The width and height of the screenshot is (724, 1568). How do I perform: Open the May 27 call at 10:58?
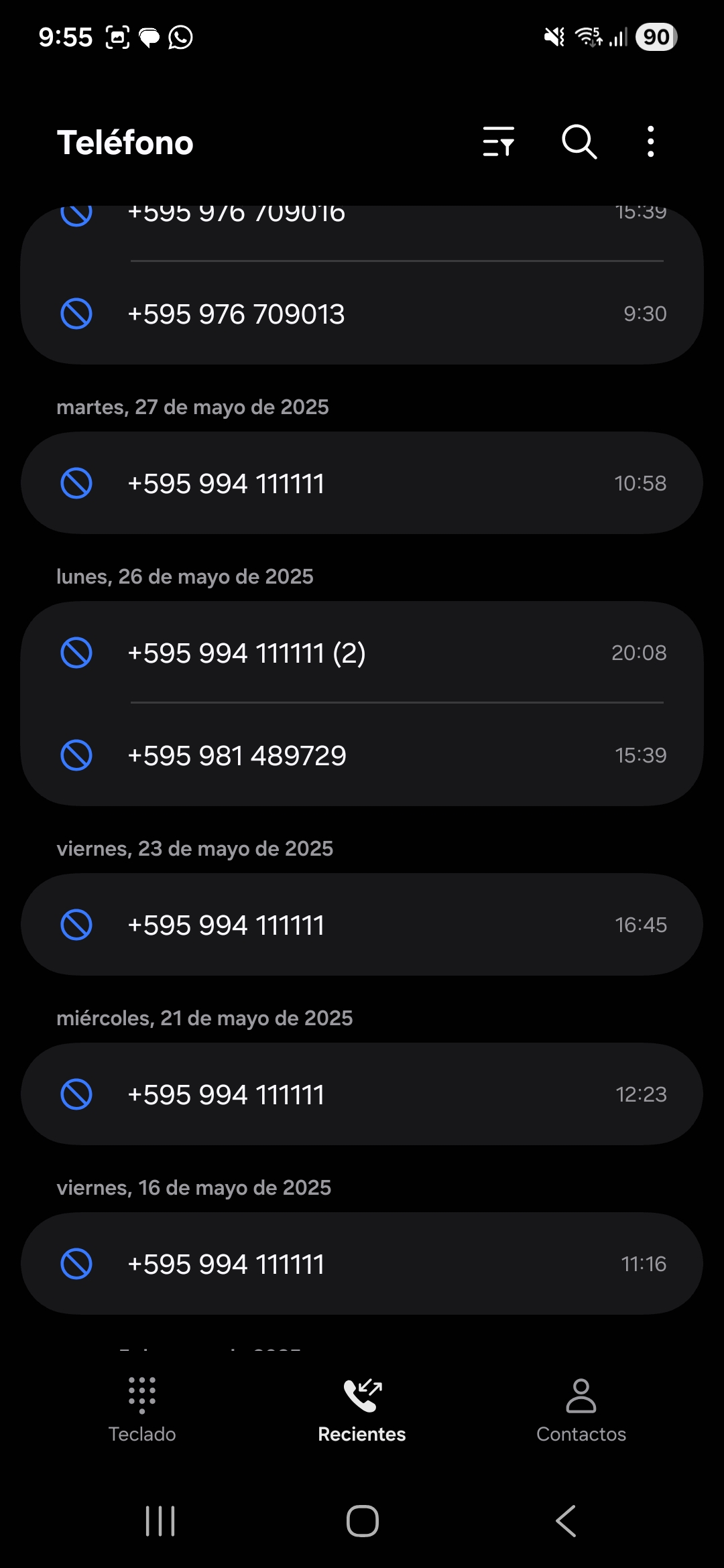click(x=362, y=483)
